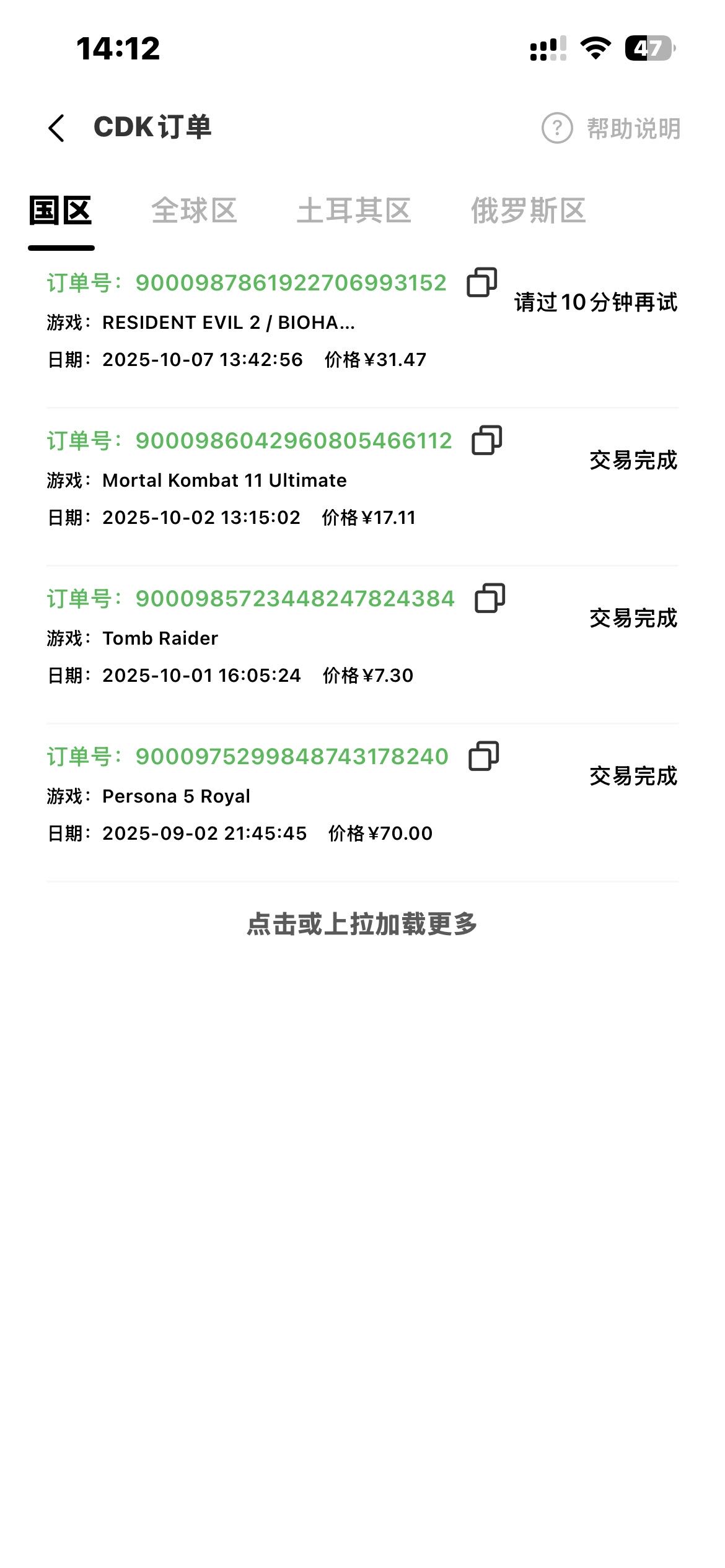Go back from the CDK订单 page
This screenshot has width=725, height=1568.
pos(56,128)
